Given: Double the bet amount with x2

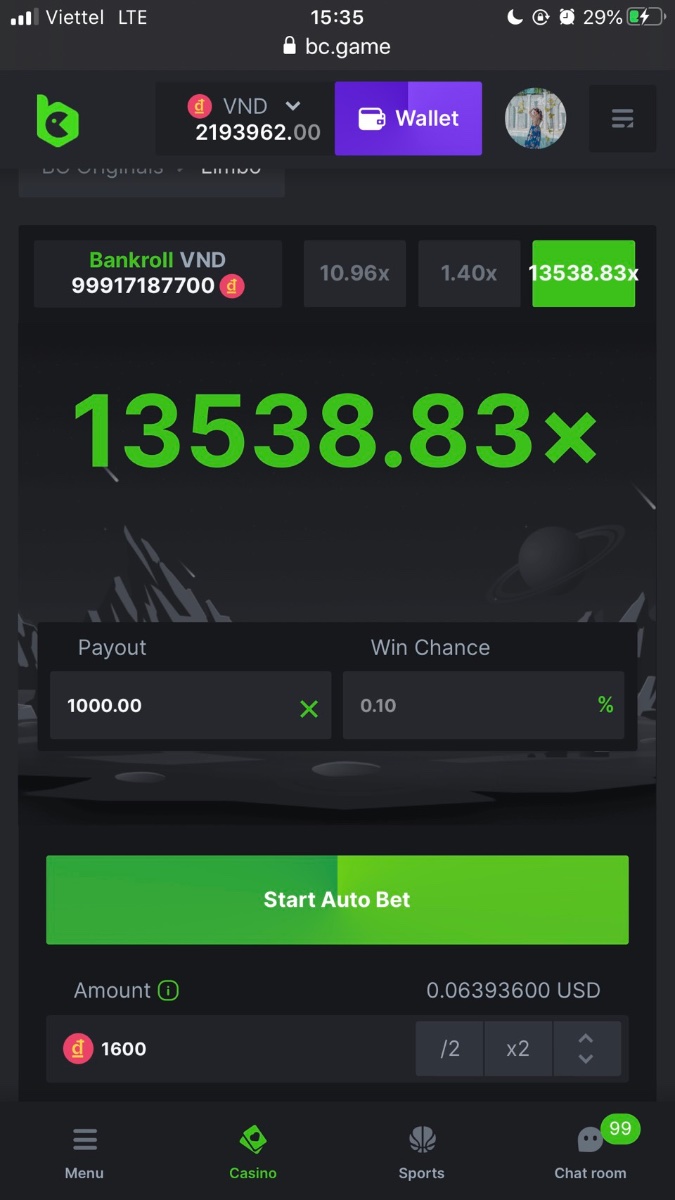Looking at the screenshot, I should tap(517, 1049).
